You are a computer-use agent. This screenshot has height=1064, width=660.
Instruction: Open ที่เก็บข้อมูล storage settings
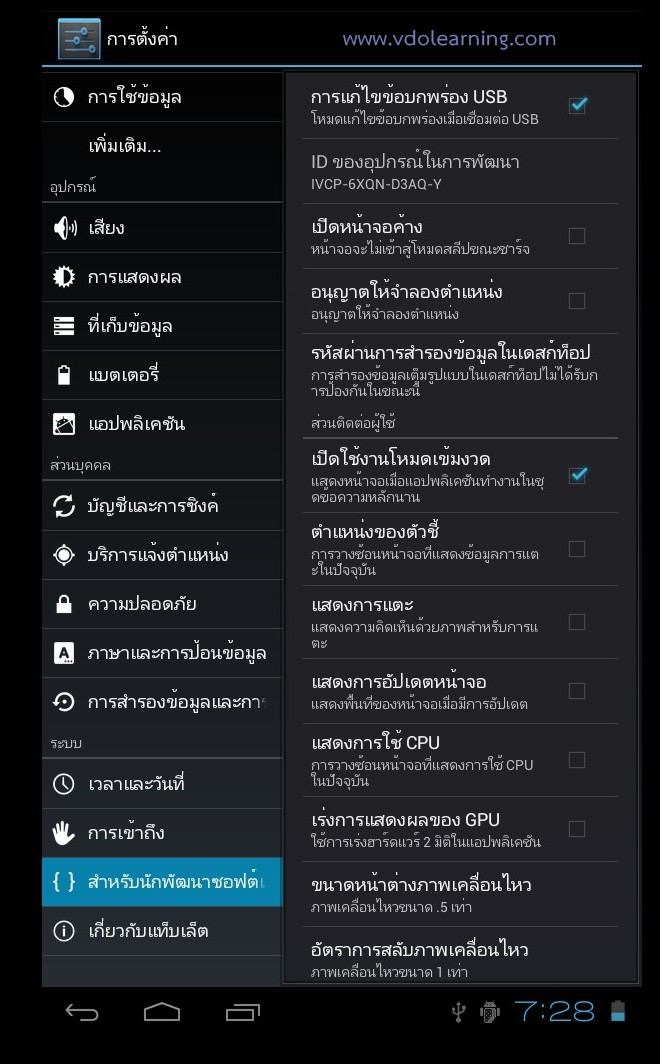[160, 326]
